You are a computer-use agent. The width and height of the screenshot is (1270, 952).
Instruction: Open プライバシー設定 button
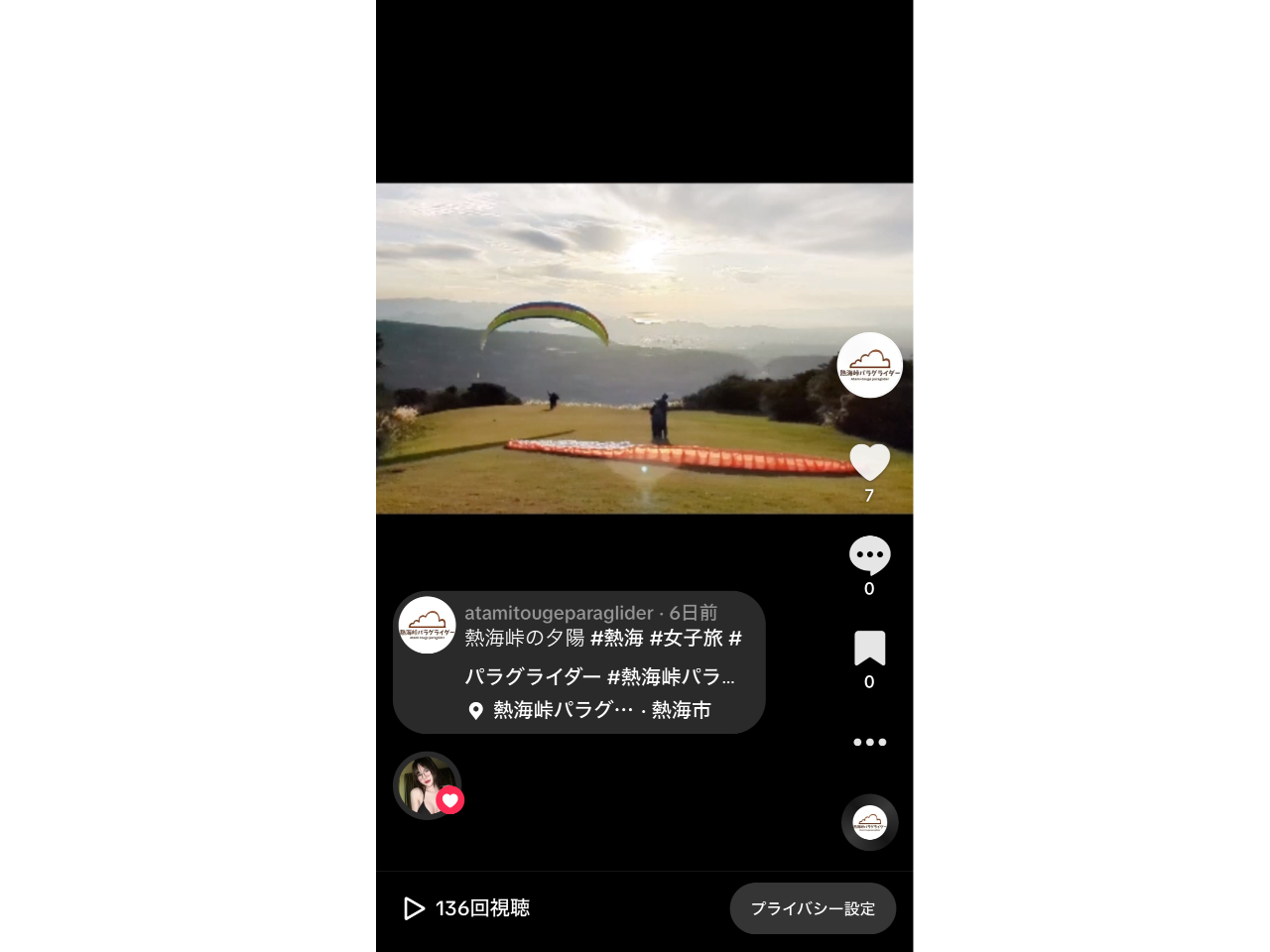tap(813, 908)
